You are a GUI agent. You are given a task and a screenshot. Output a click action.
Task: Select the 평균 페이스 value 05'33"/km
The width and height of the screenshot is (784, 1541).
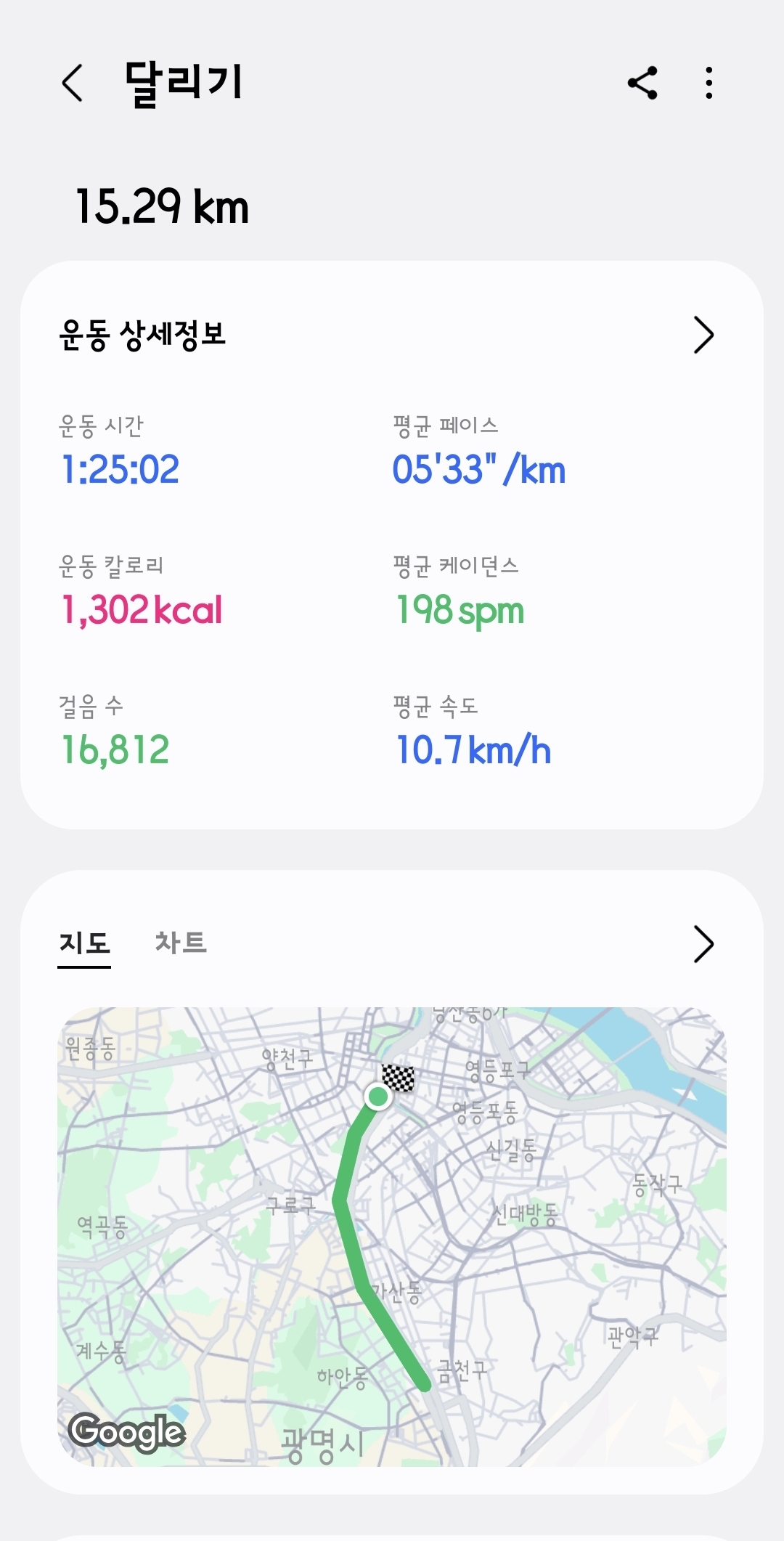(x=479, y=469)
